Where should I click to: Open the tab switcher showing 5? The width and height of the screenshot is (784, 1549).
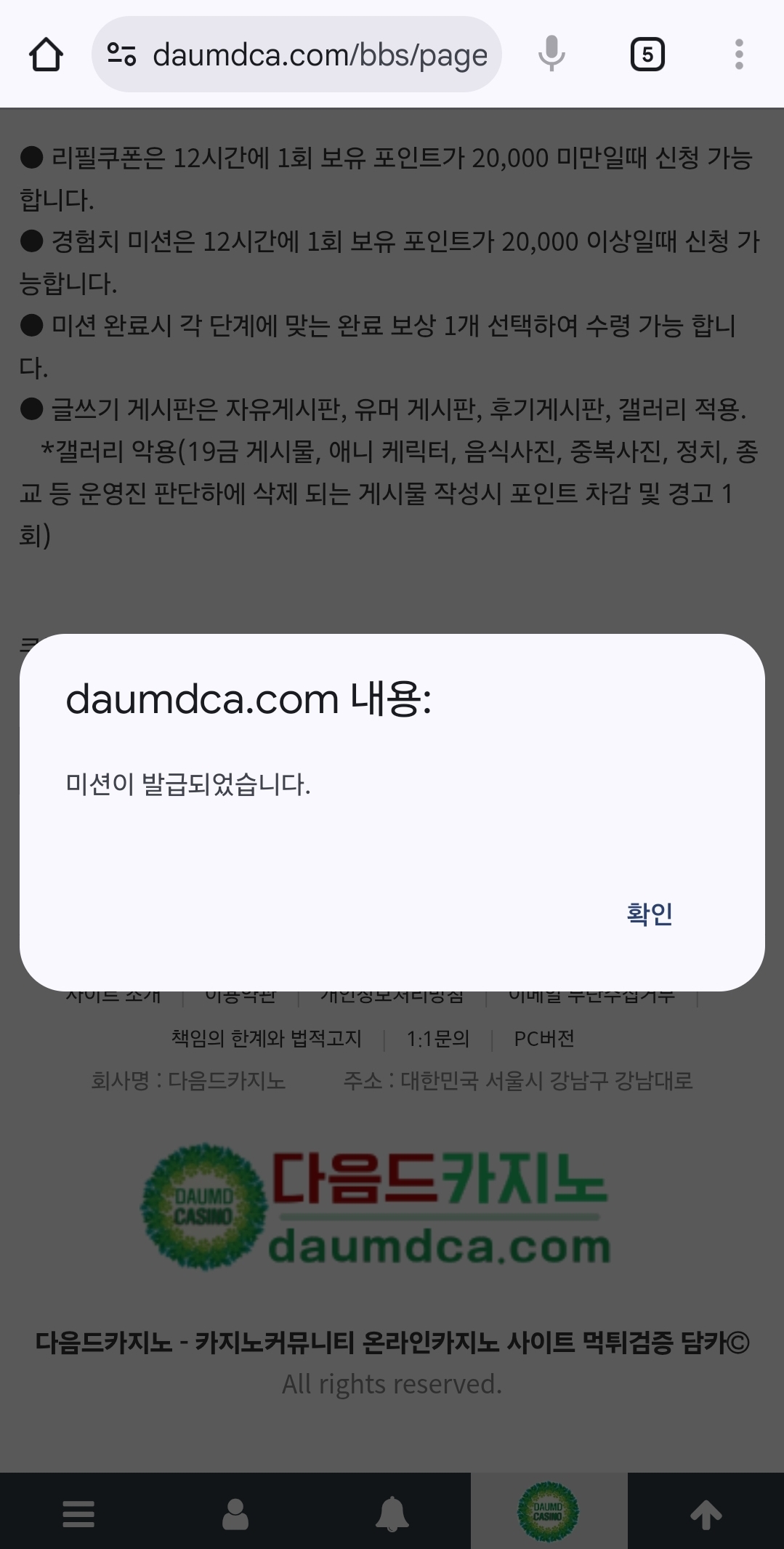coord(647,55)
